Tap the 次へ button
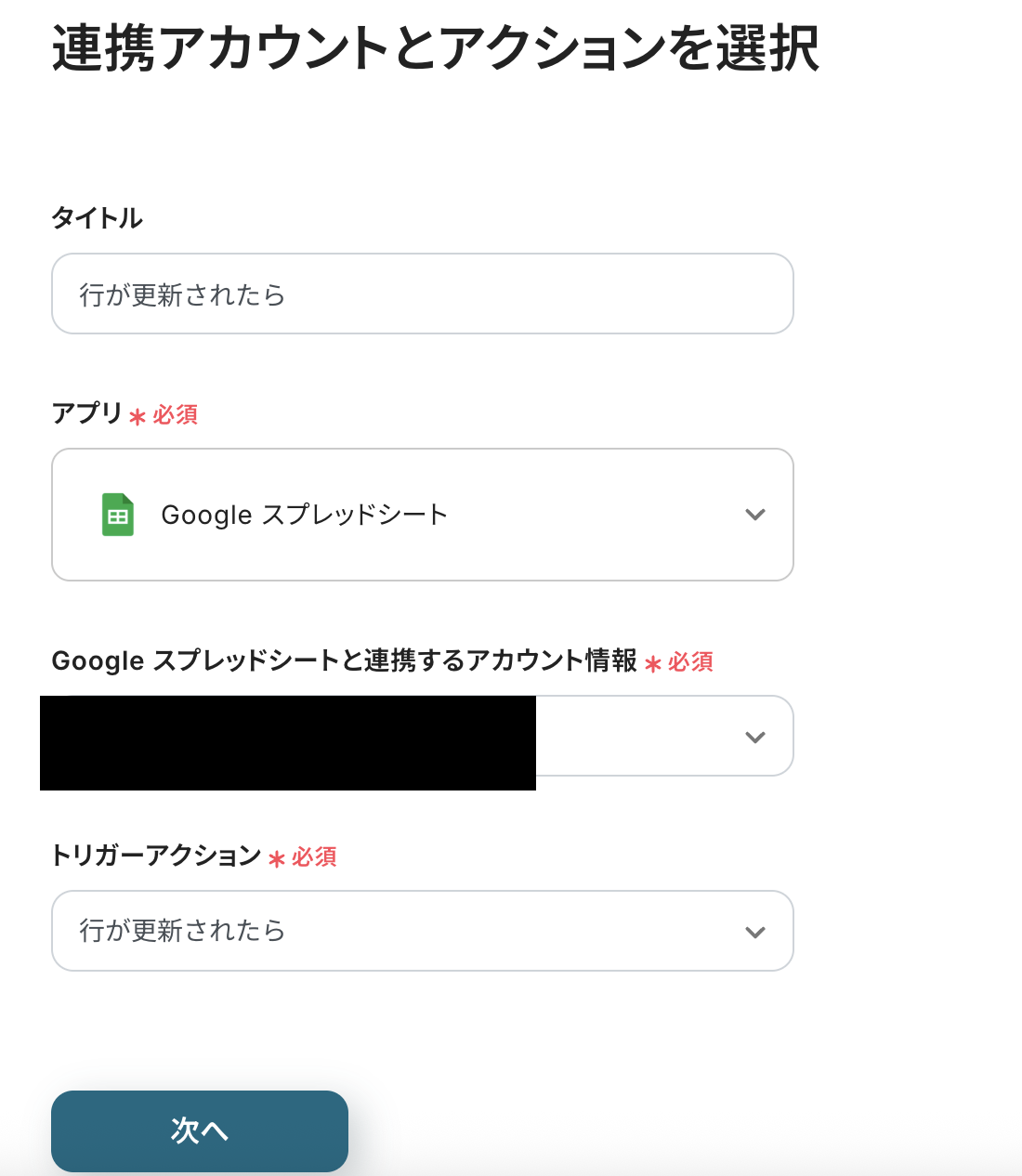Viewport: 1022px width, 1176px height. [x=200, y=1130]
